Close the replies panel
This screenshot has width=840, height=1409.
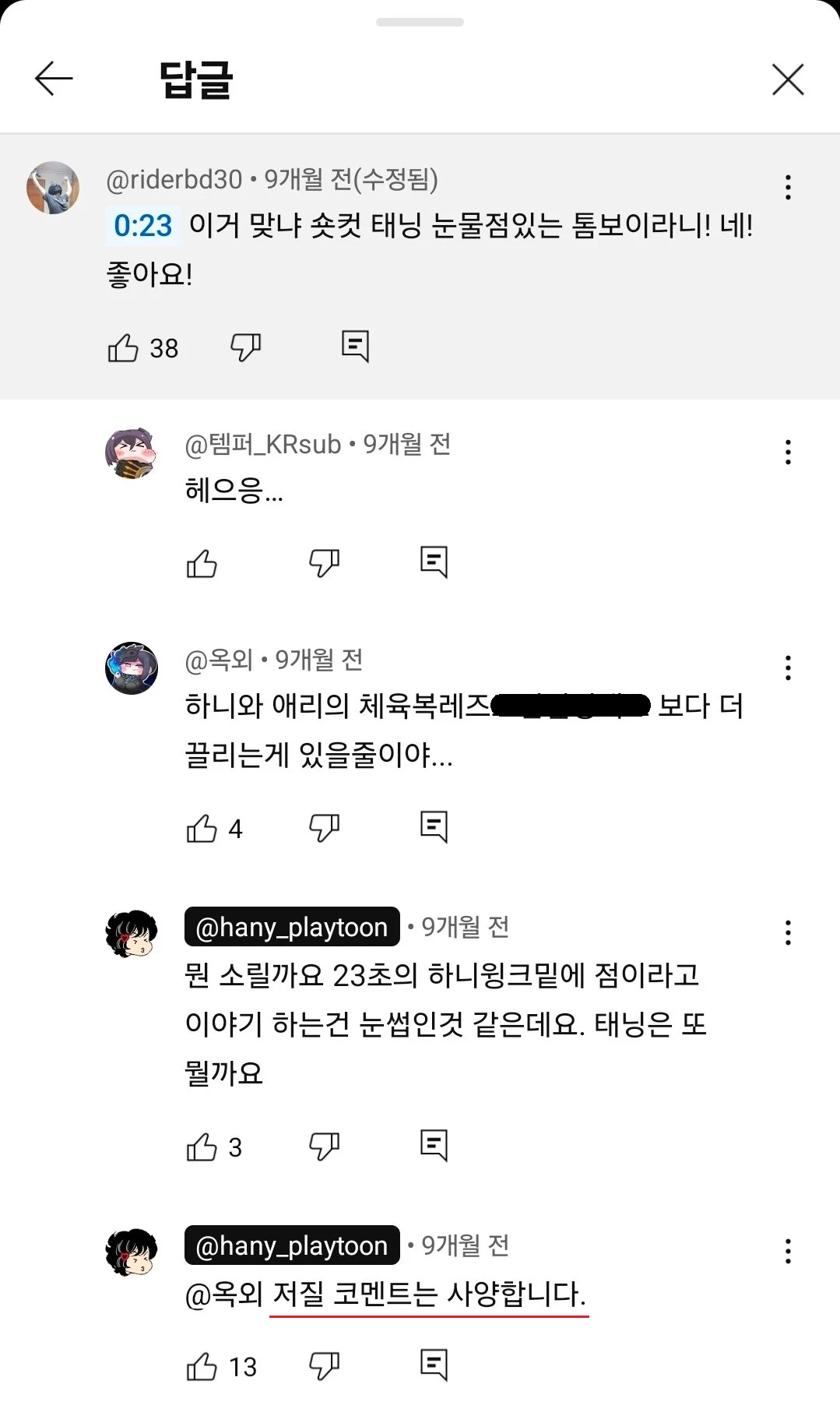[787, 79]
